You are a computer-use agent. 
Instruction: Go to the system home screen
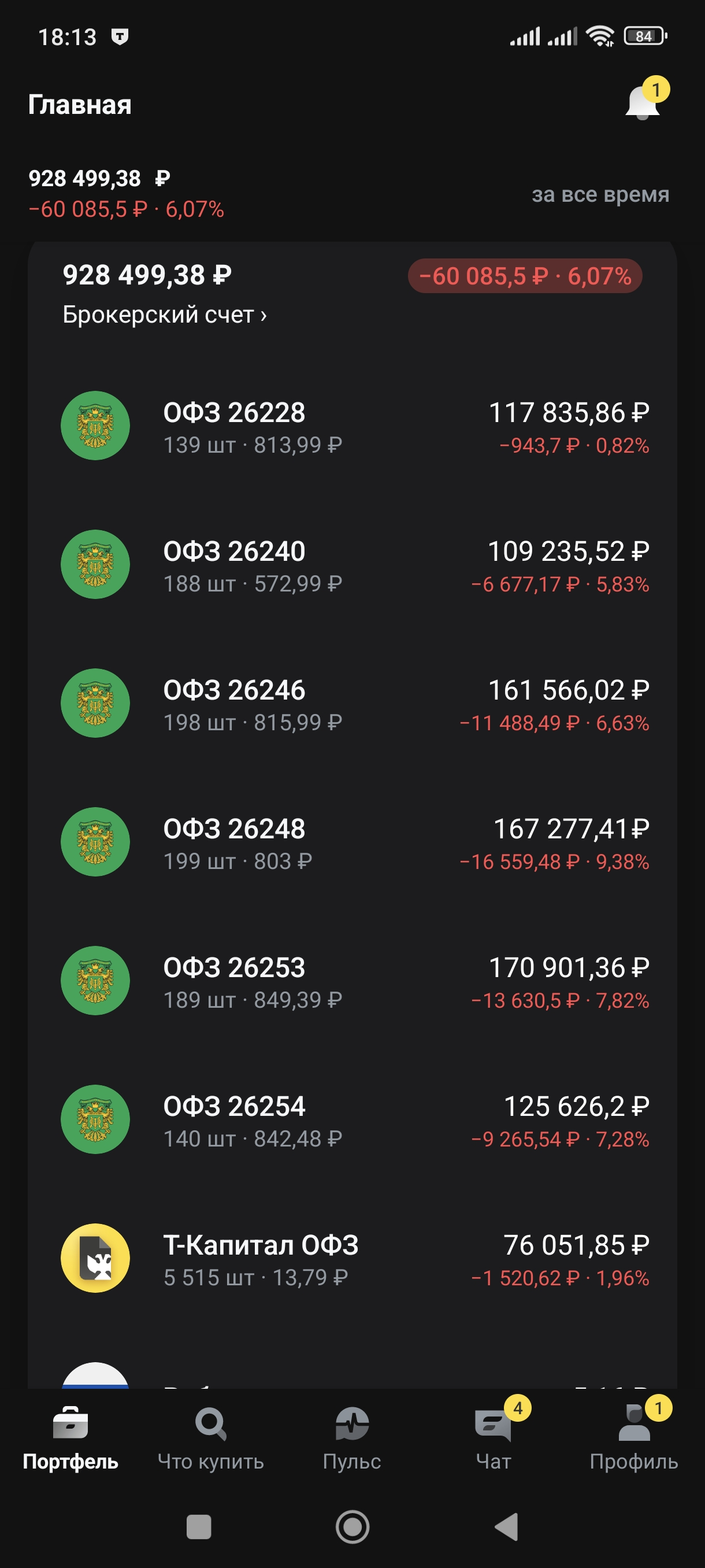tap(352, 1526)
